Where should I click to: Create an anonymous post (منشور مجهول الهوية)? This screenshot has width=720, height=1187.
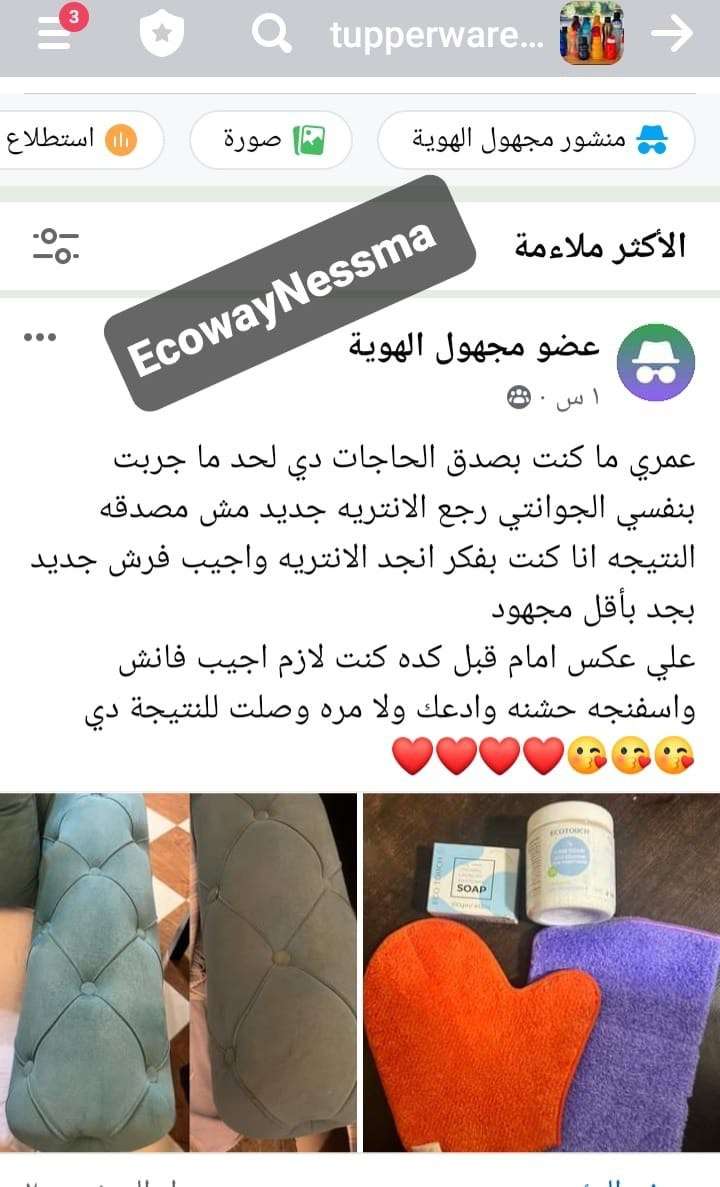(537, 140)
